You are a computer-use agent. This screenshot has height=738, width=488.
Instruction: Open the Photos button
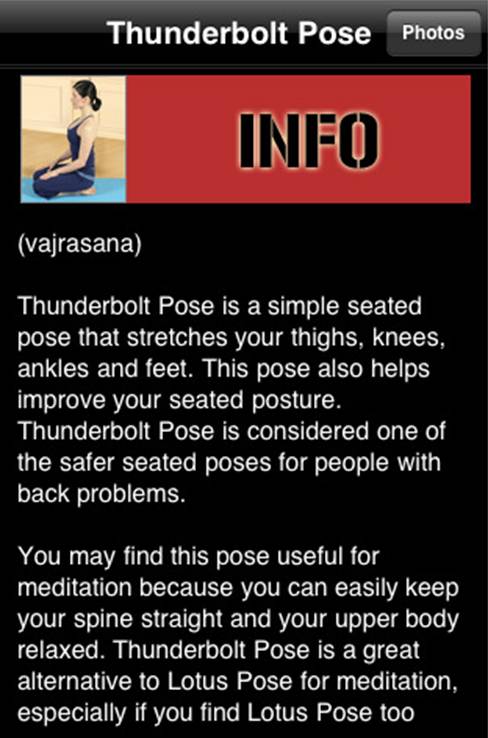tap(433, 33)
